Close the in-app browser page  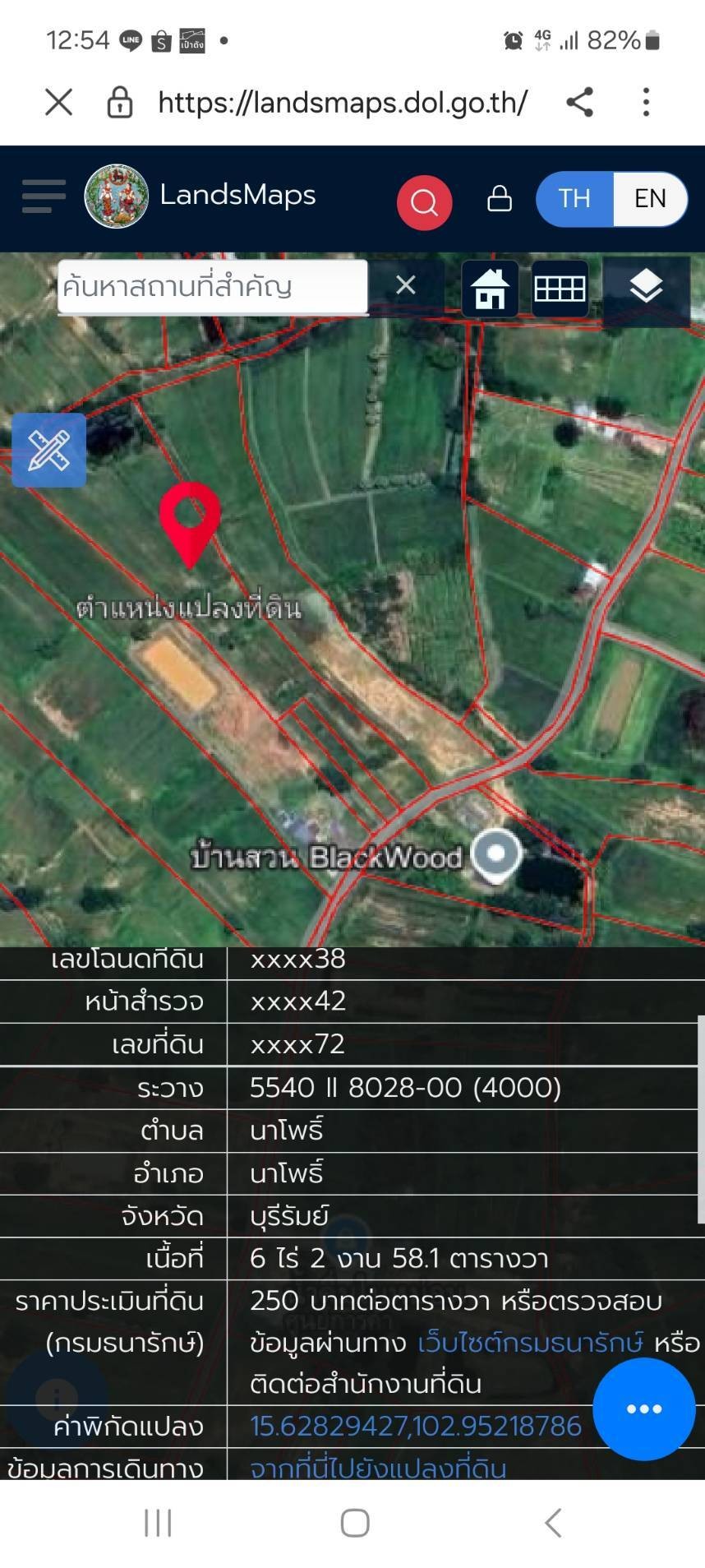59,103
